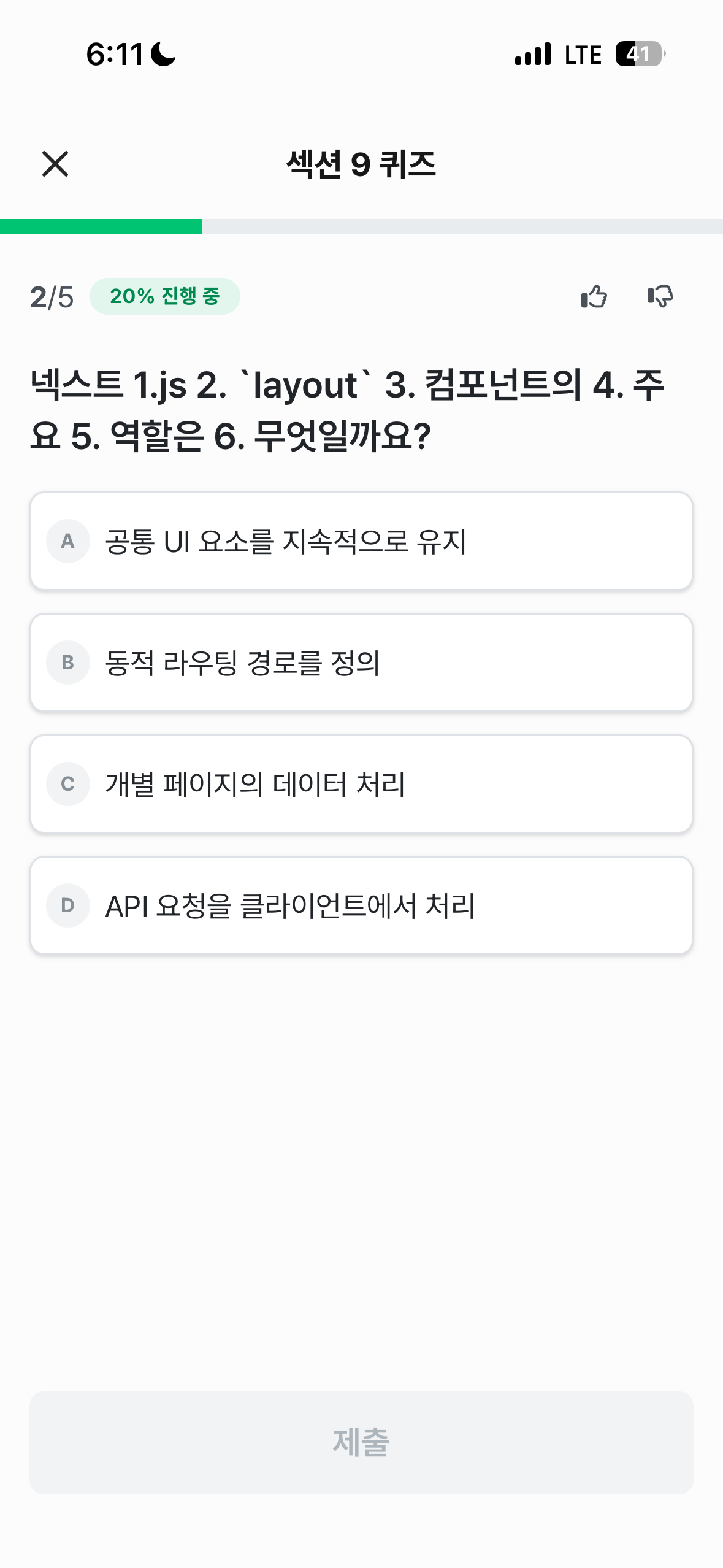The width and height of the screenshot is (723, 1568).
Task: Like the question with the thumbs-up icon
Action: (593, 297)
